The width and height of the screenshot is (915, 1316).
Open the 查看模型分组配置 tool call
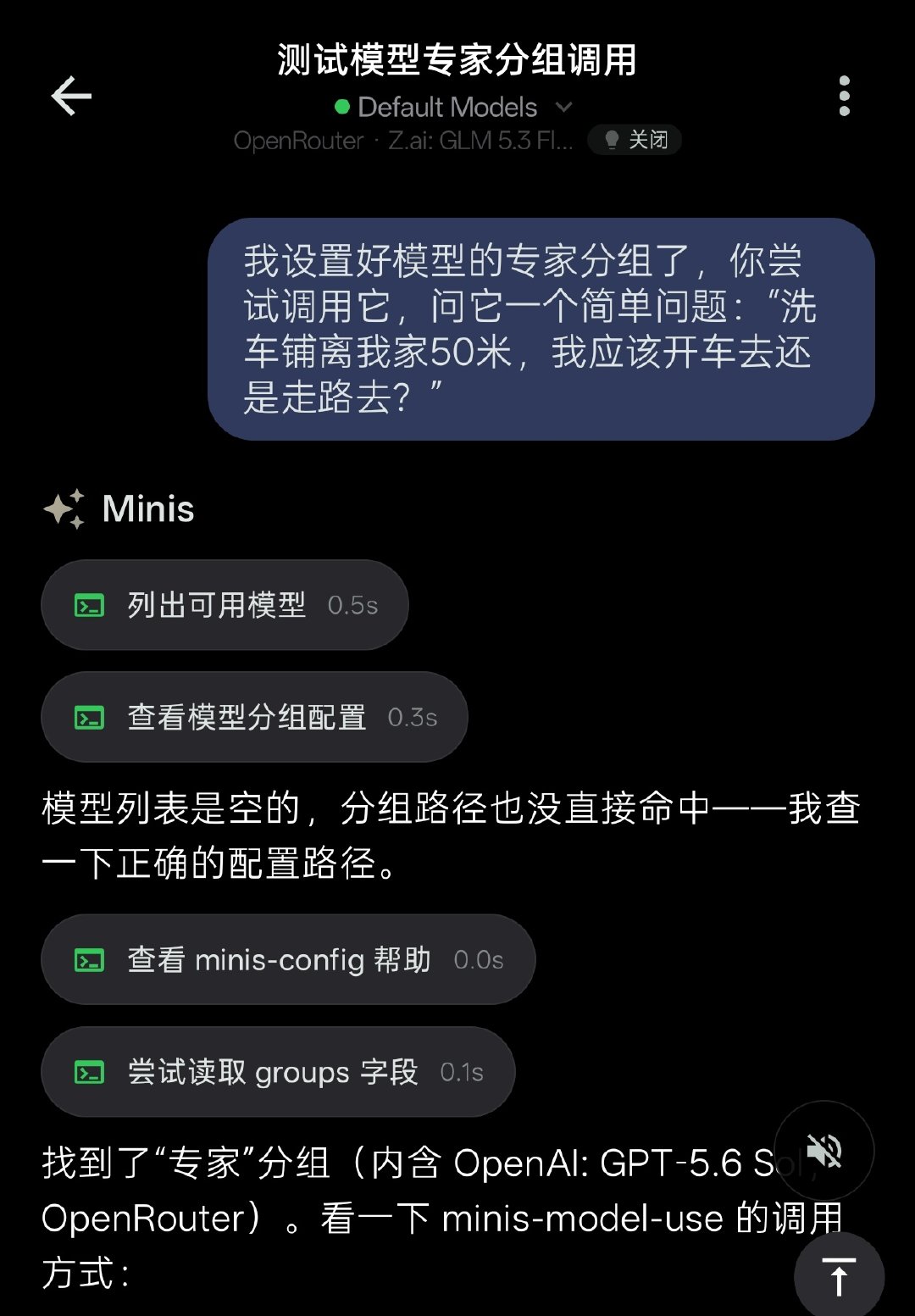[254, 717]
